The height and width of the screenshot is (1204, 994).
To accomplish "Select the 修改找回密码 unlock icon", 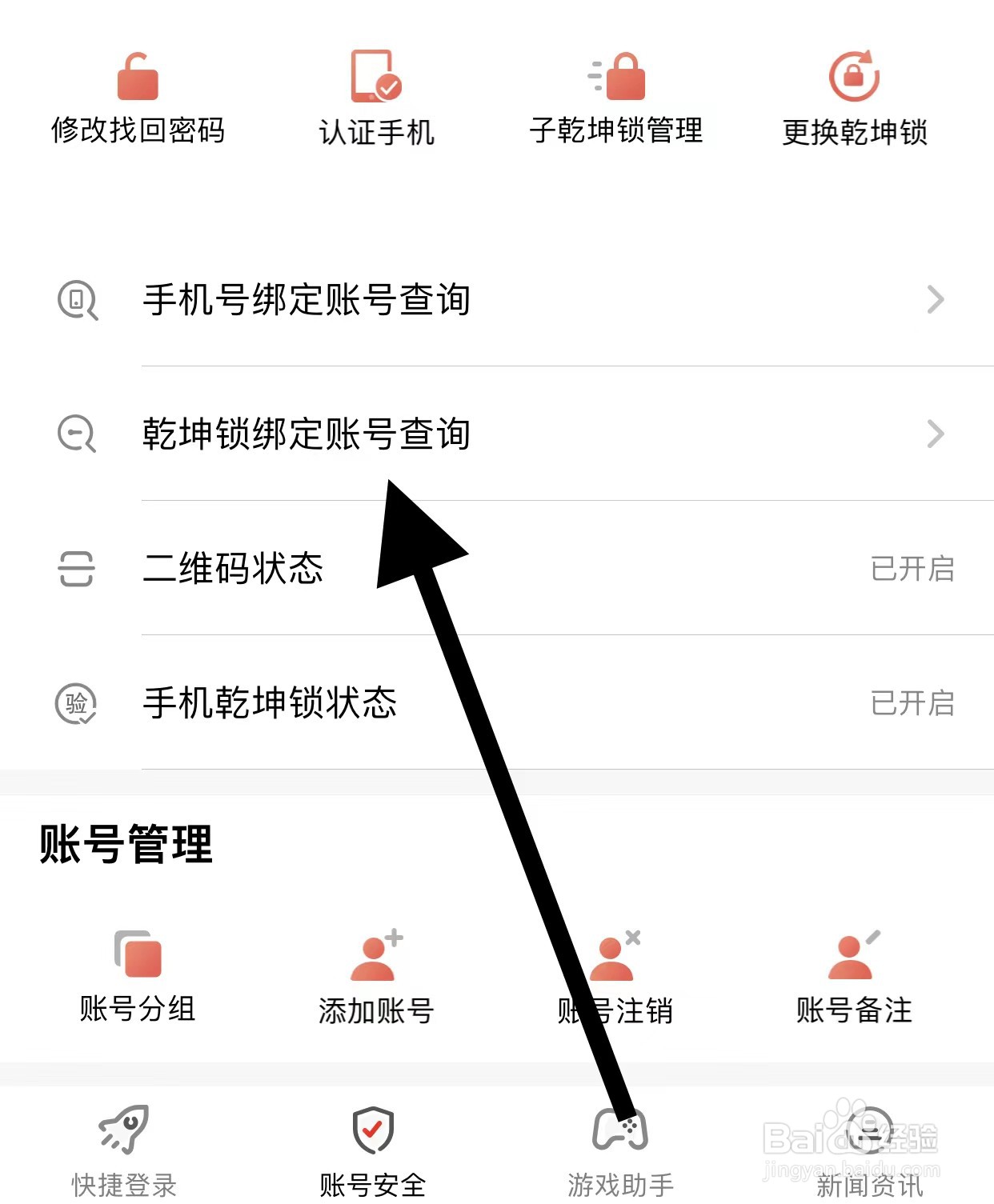I will point(138,76).
